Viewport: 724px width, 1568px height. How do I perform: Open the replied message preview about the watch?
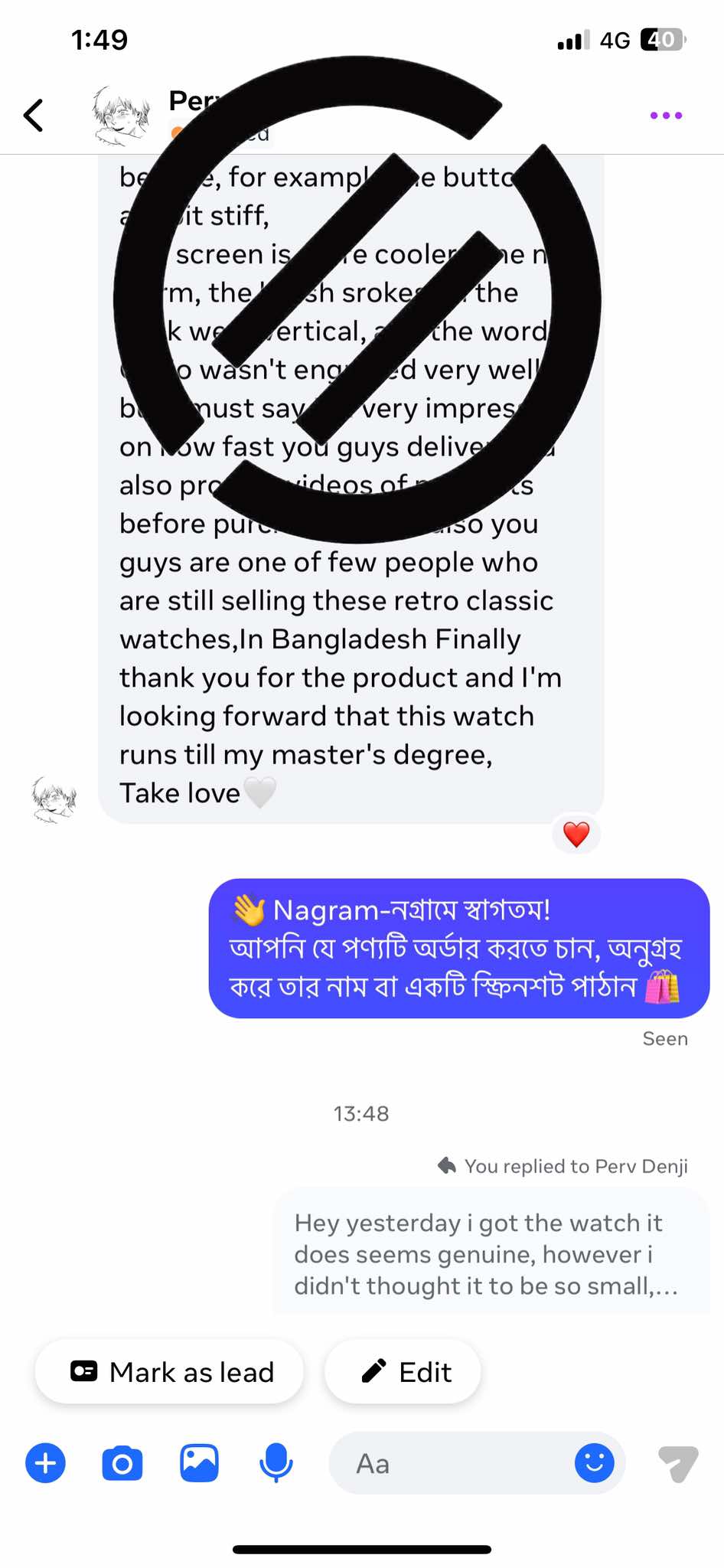490,1253
